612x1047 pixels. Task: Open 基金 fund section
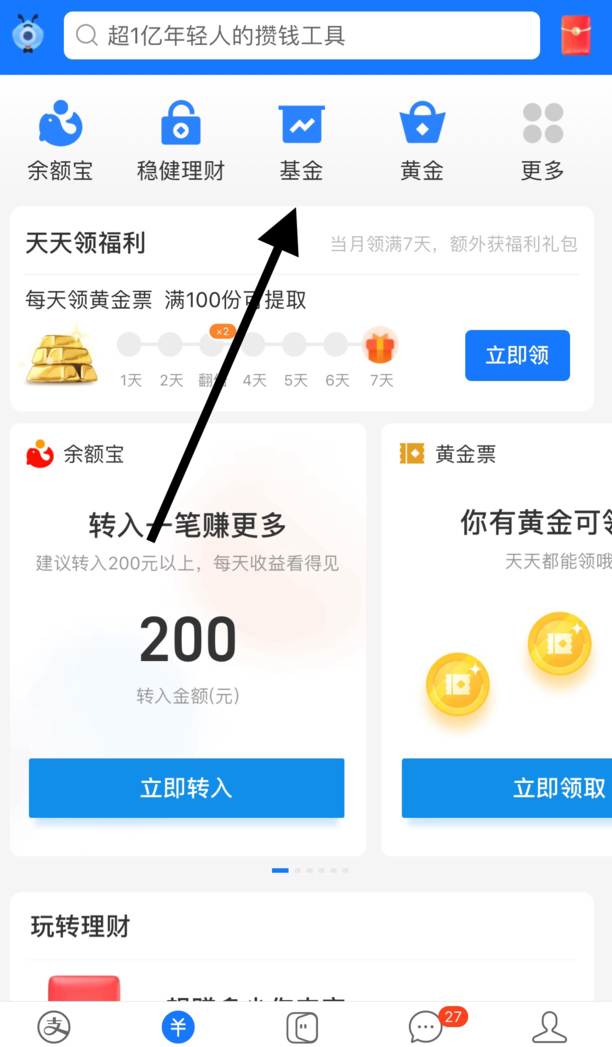coord(301,142)
